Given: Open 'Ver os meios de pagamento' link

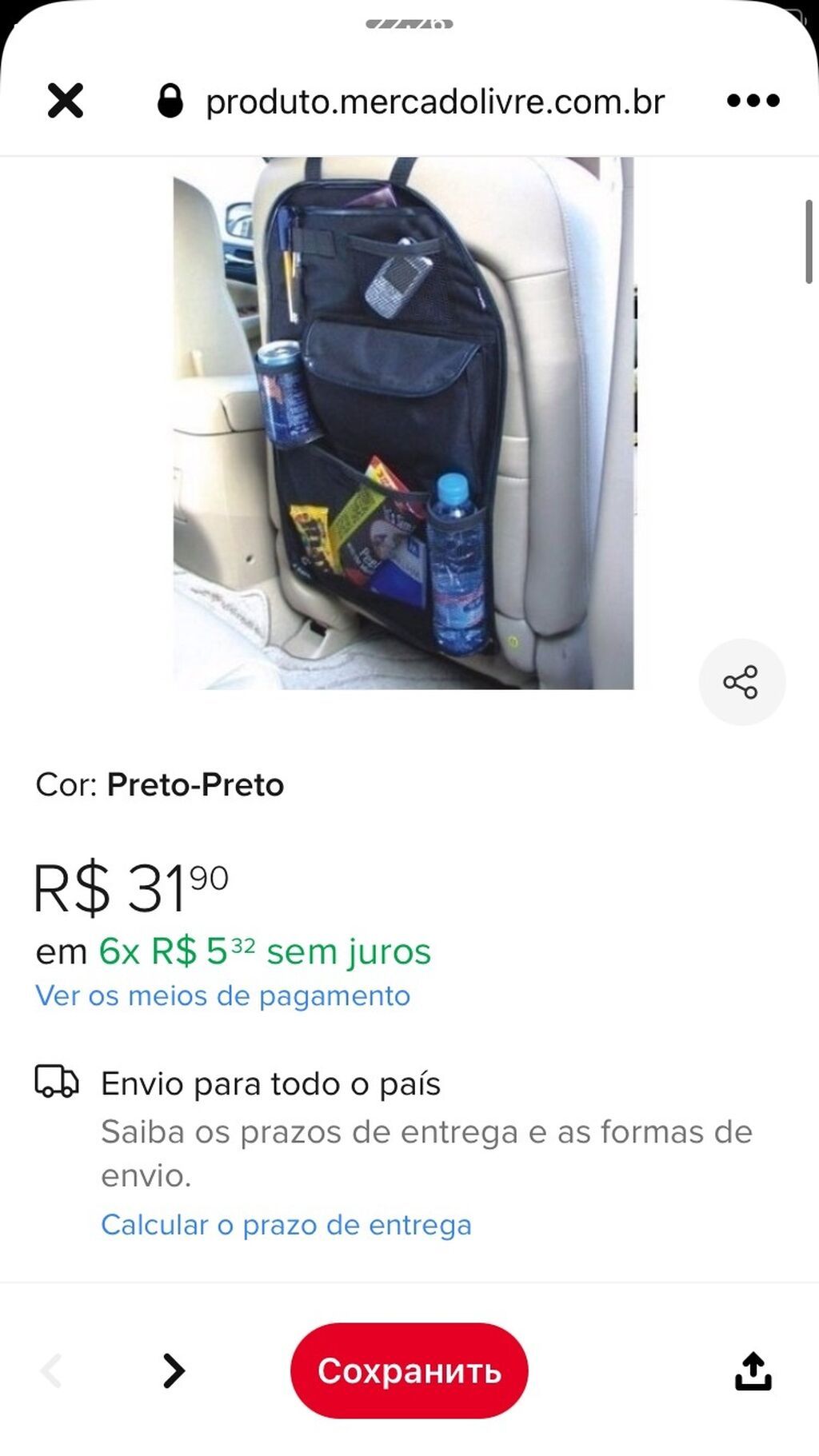Looking at the screenshot, I should tap(222, 995).
